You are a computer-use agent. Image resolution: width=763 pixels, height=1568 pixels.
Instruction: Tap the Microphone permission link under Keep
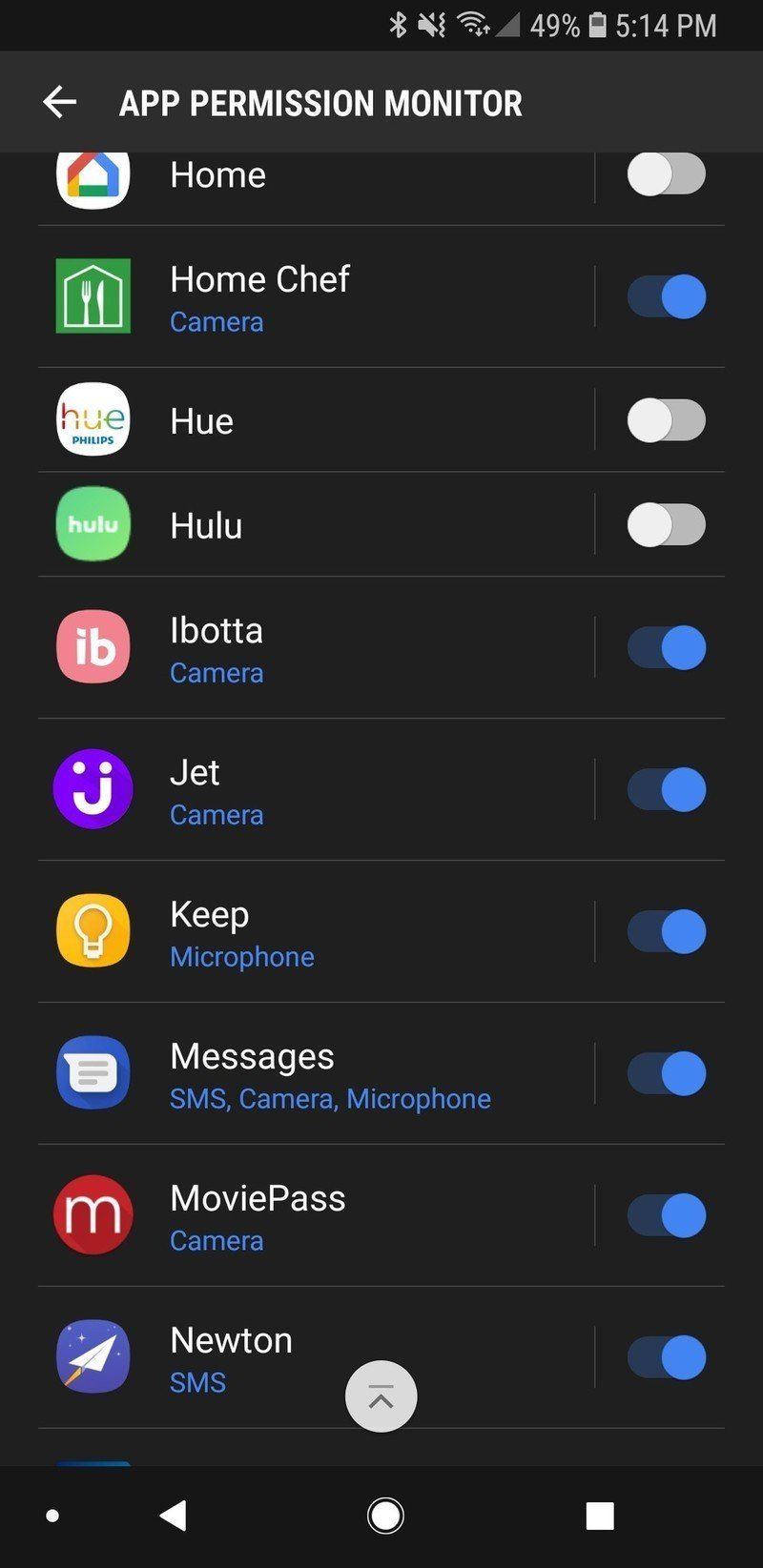(x=242, y=957)
